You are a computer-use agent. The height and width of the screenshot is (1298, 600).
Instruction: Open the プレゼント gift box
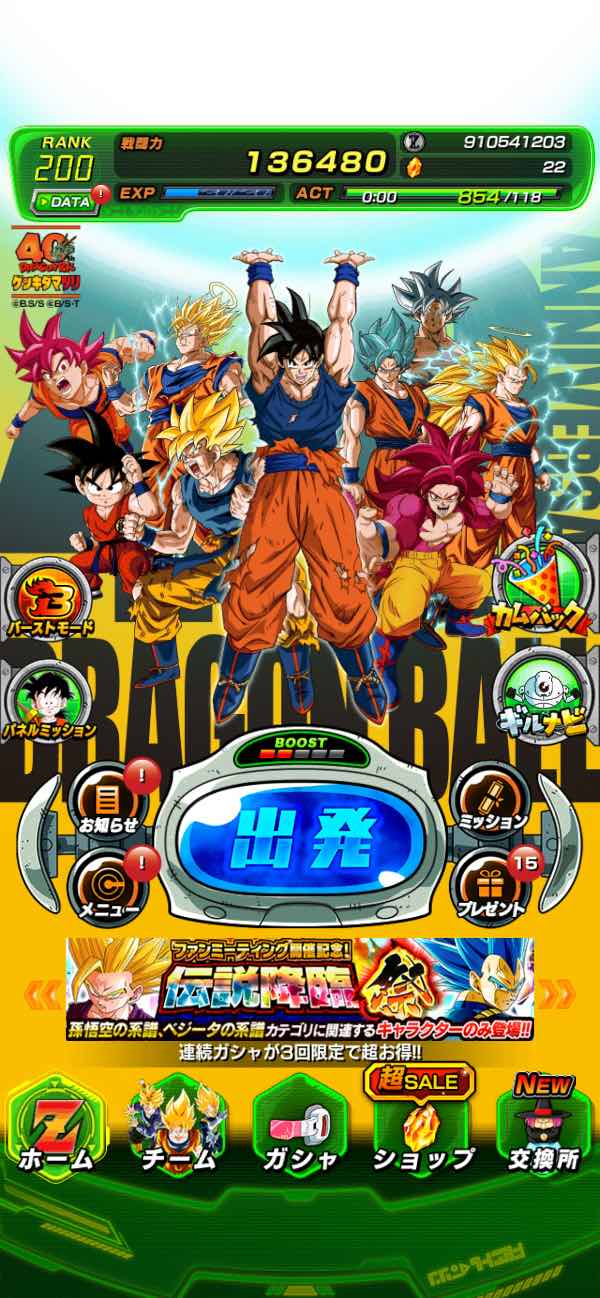(490, 885)
